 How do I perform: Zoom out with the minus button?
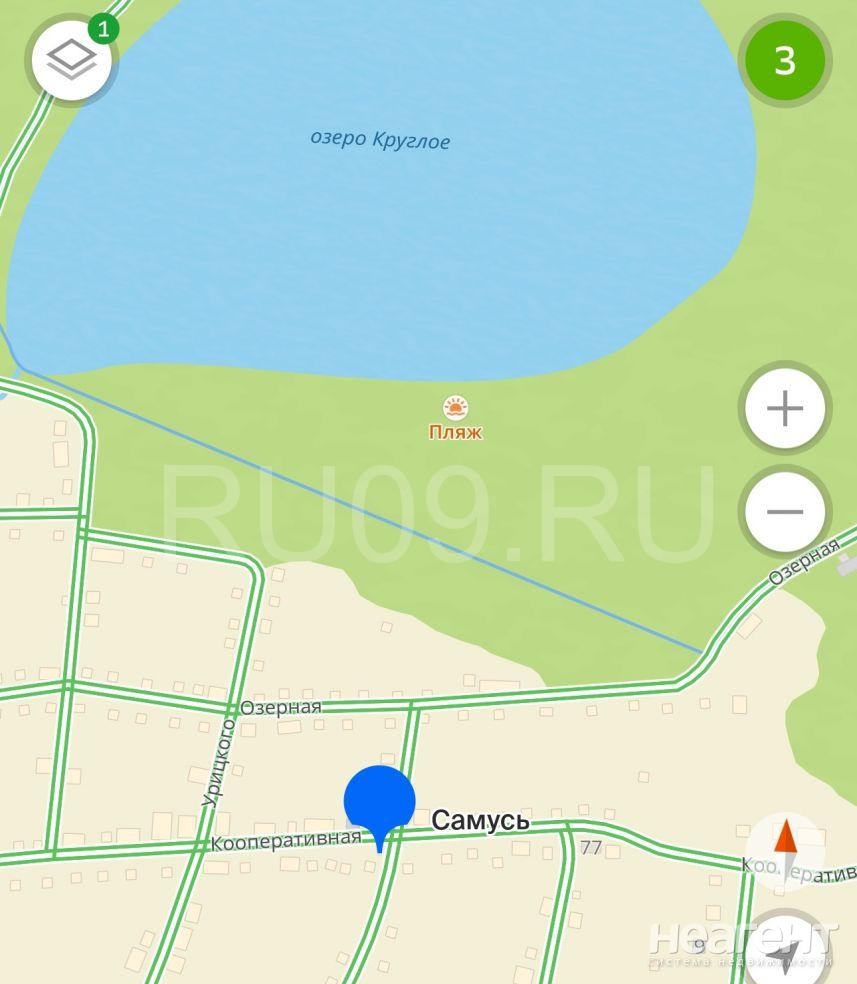tap(785, 512)
